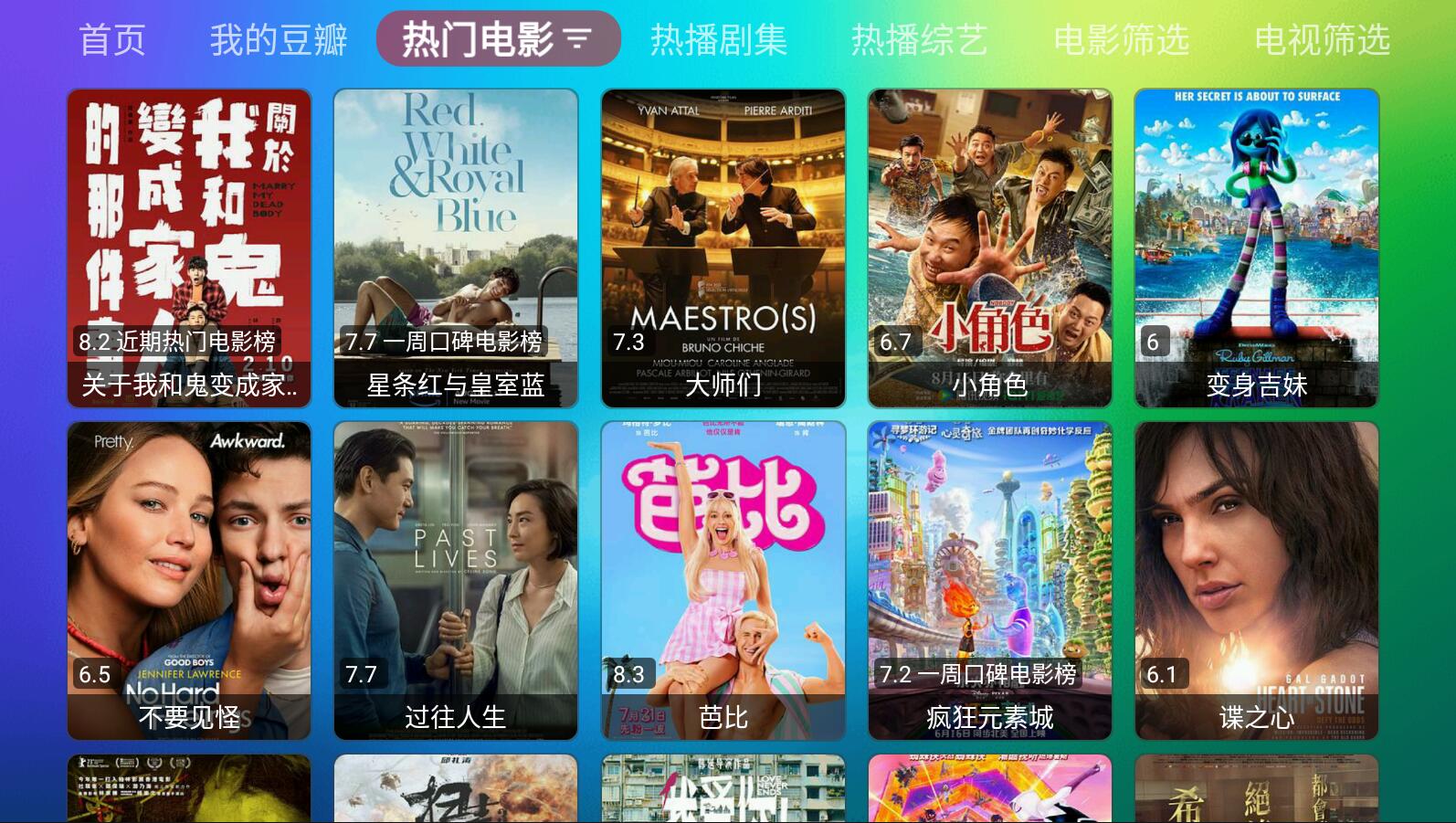The height and width of the screenshot is (823, 1456).
Task: Switch to 电影筛选 tab
Action: click(1122, 39)
